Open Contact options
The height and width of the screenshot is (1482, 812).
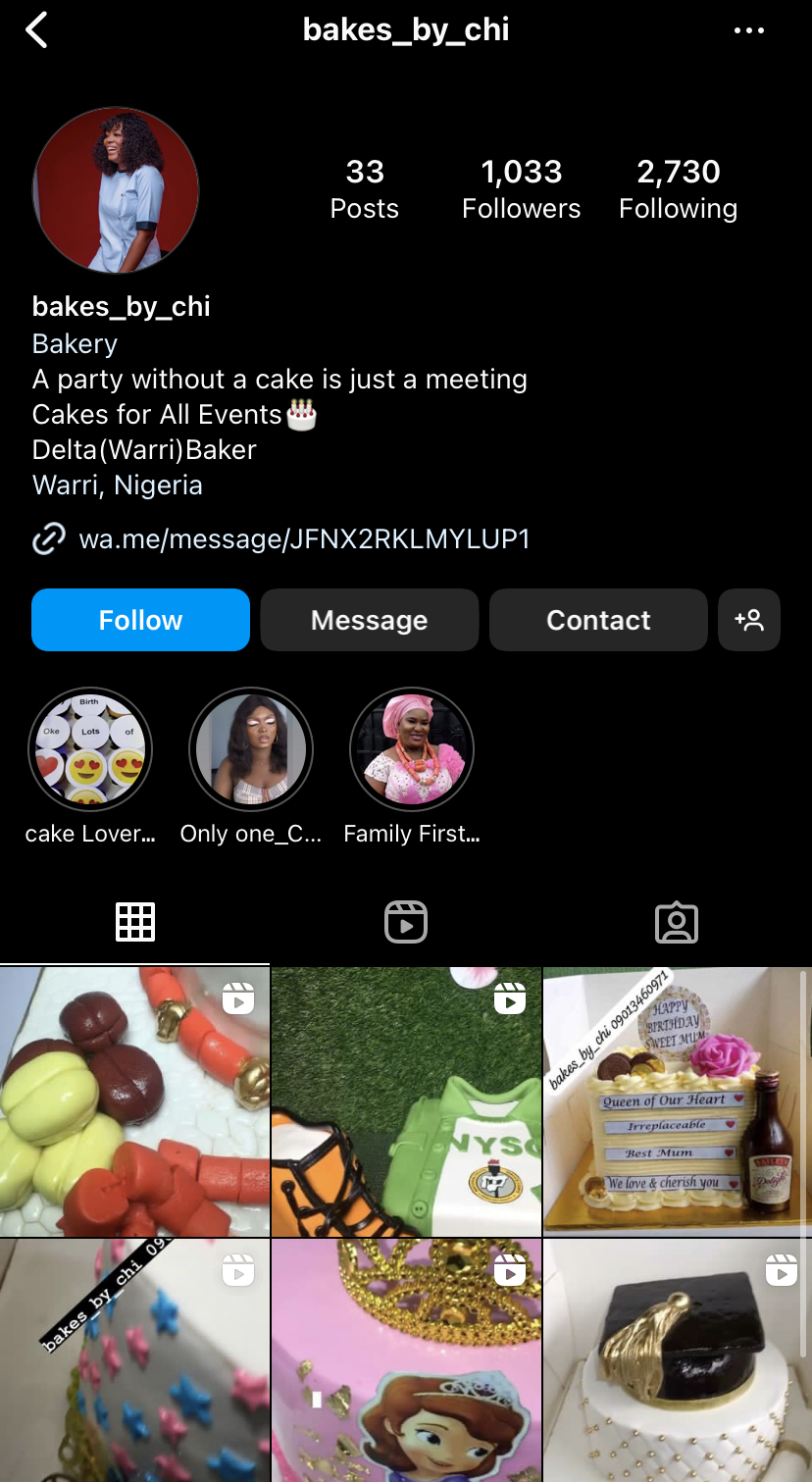tap(598, 620)
